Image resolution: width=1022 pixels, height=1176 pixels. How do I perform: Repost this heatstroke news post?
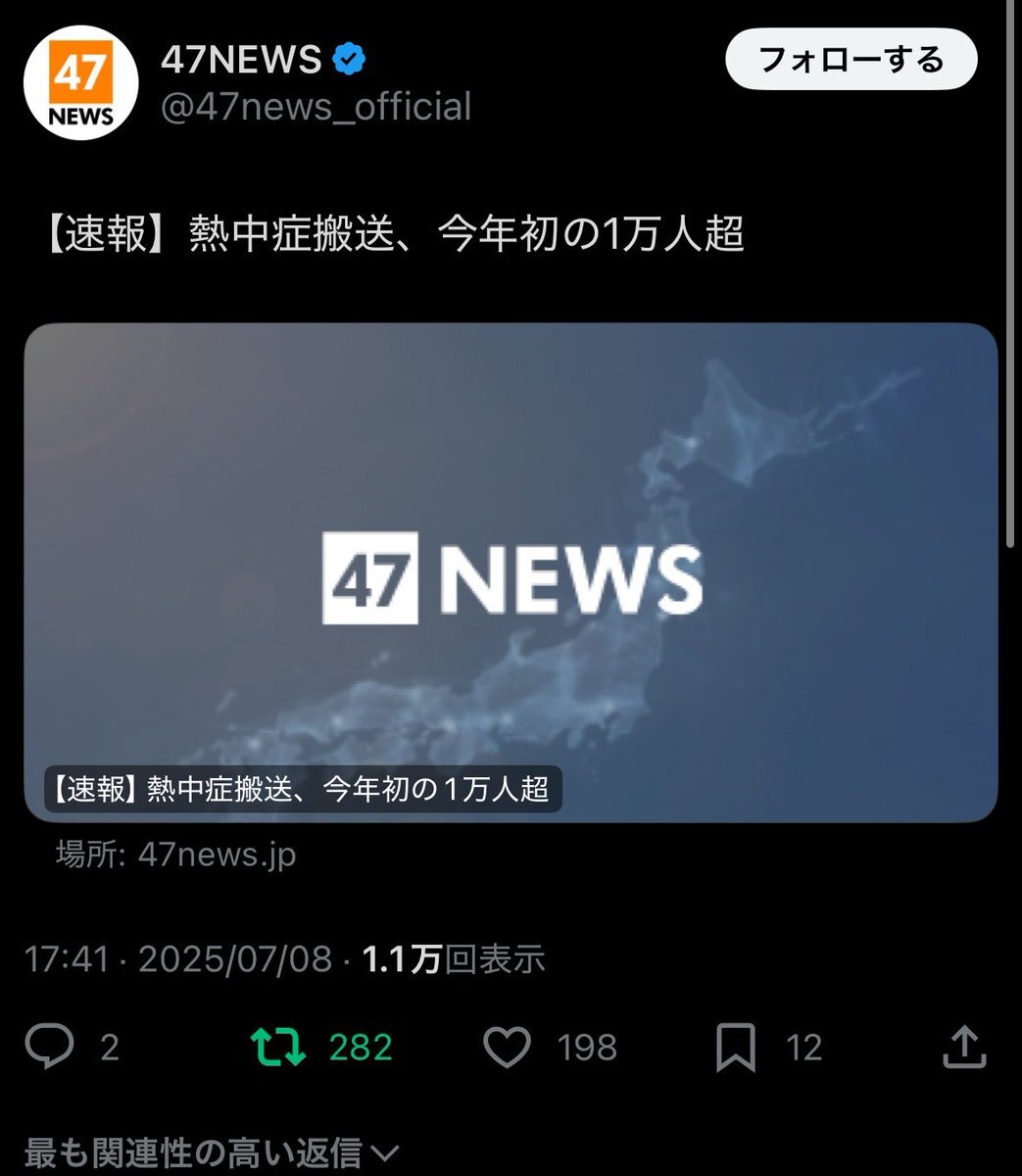coord(280,1047)
